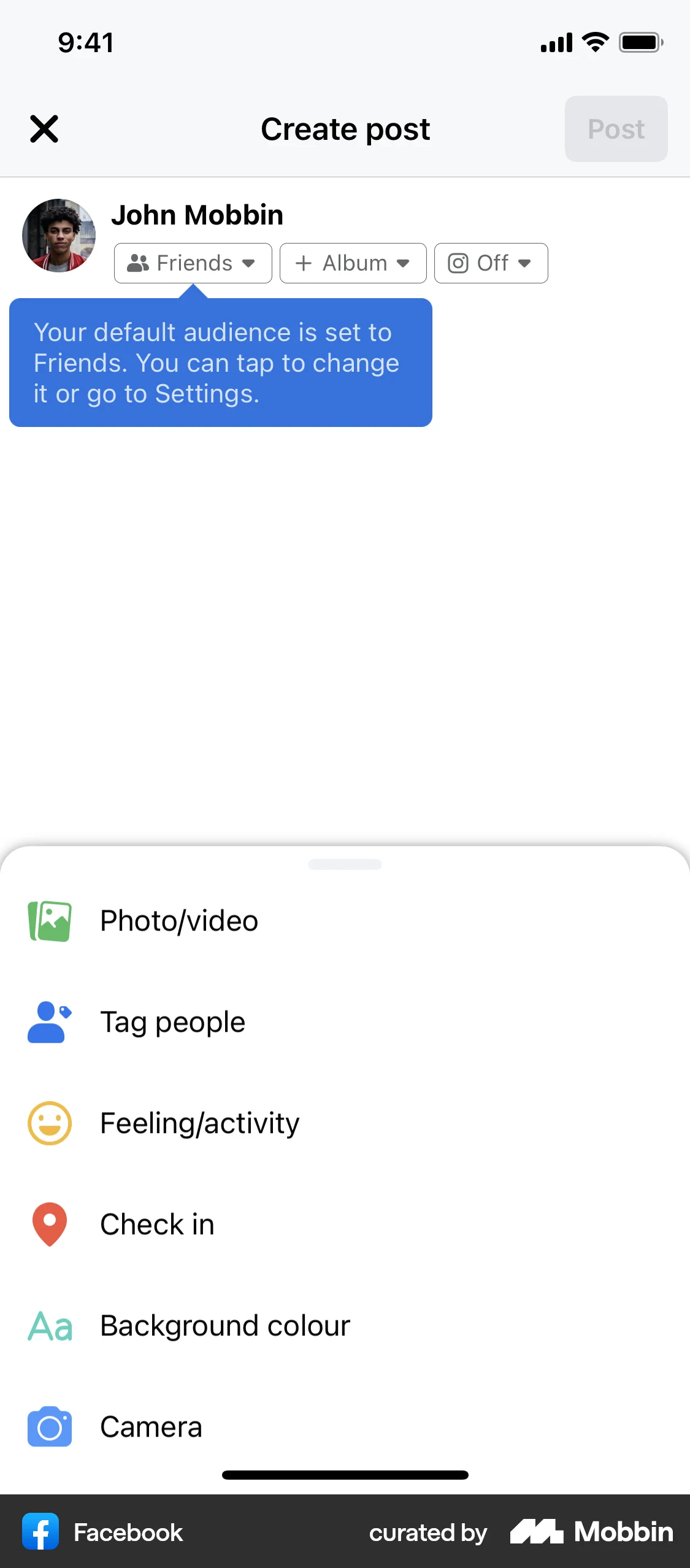The height and width of the screenshot is (1568, 690).
Task: Open the Friends audience dropdown
Action: pyautogui.click(x=192, y=263)
